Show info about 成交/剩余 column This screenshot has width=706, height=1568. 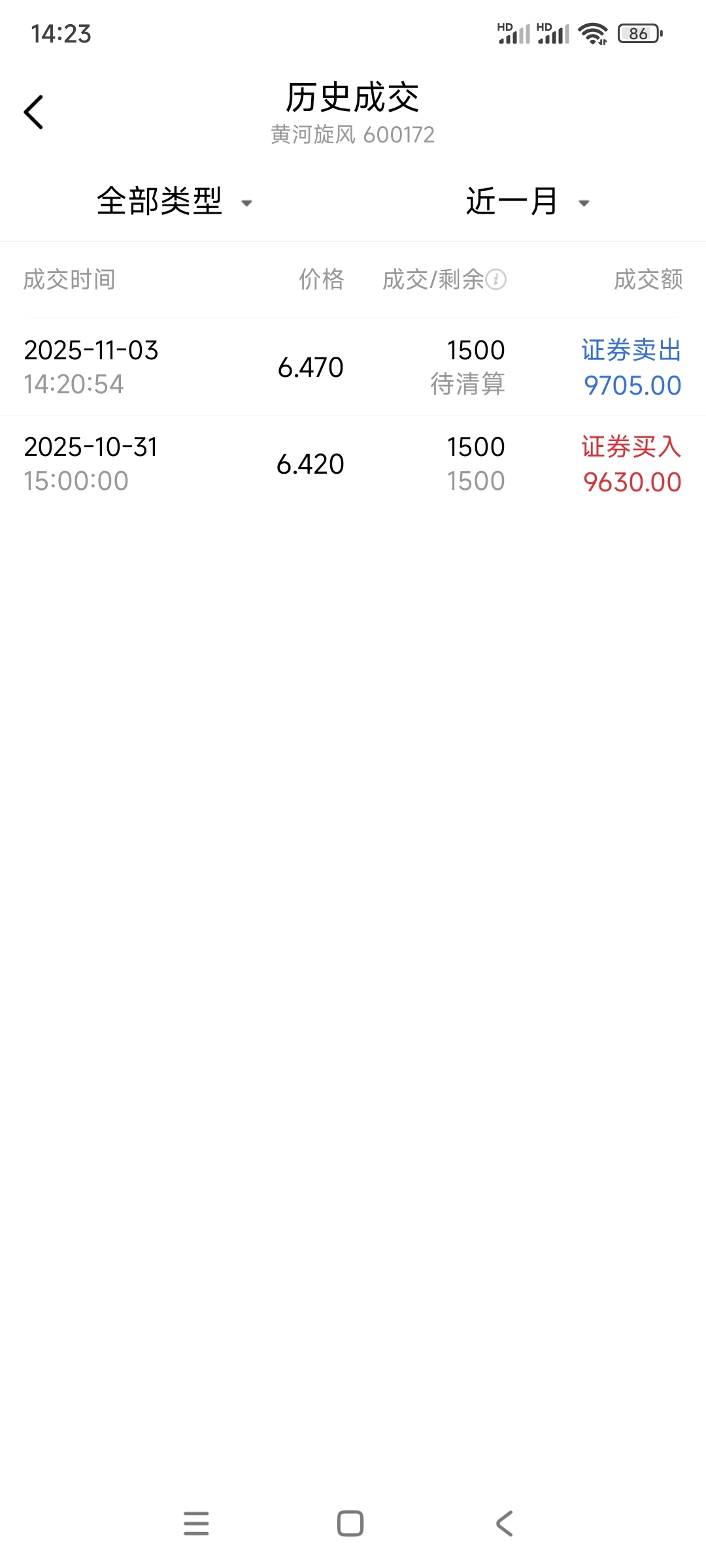pos(496,280)
